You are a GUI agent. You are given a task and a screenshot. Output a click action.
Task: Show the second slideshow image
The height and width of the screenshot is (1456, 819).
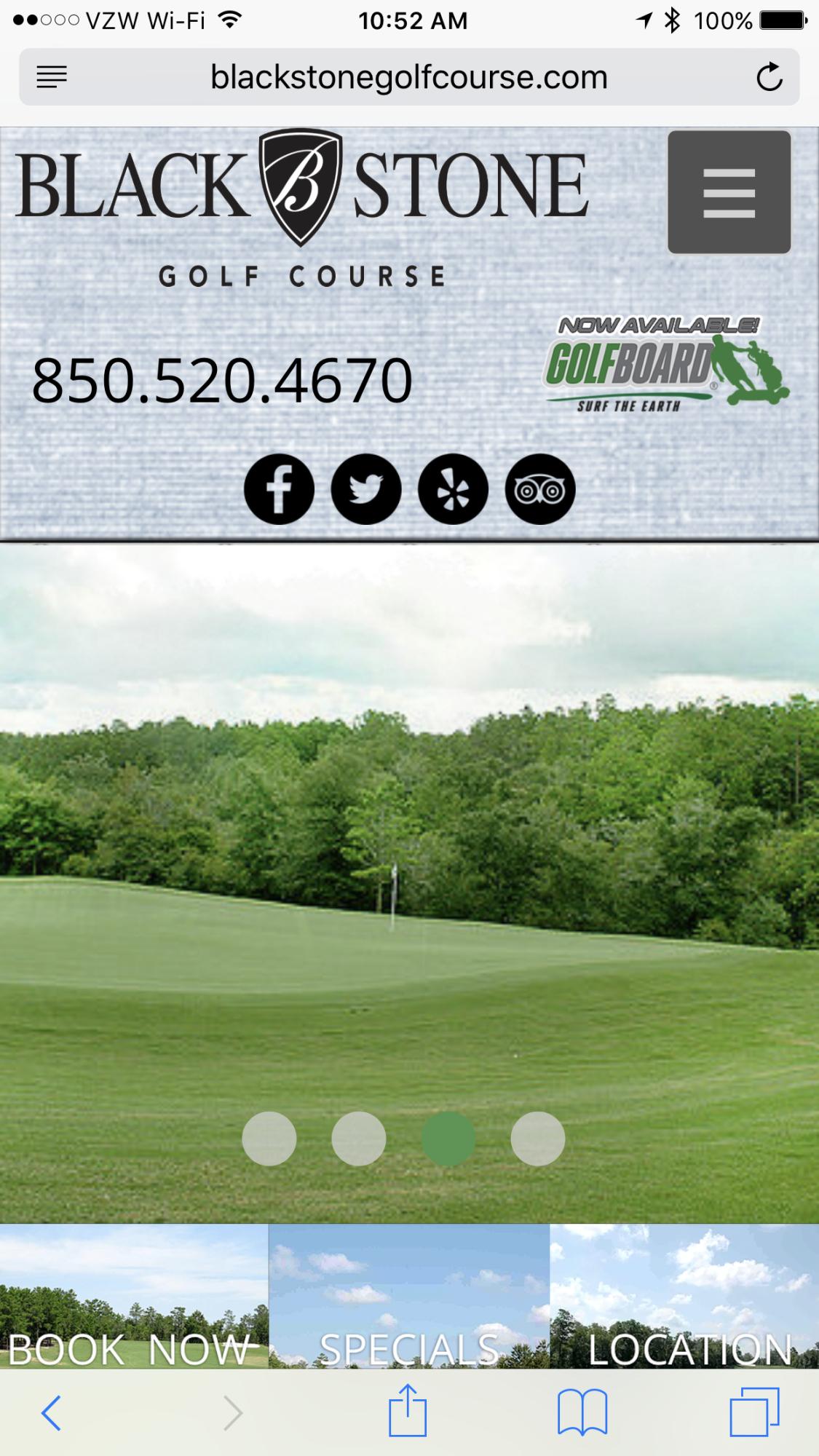pyautogui.click(x=359, y=1139)
